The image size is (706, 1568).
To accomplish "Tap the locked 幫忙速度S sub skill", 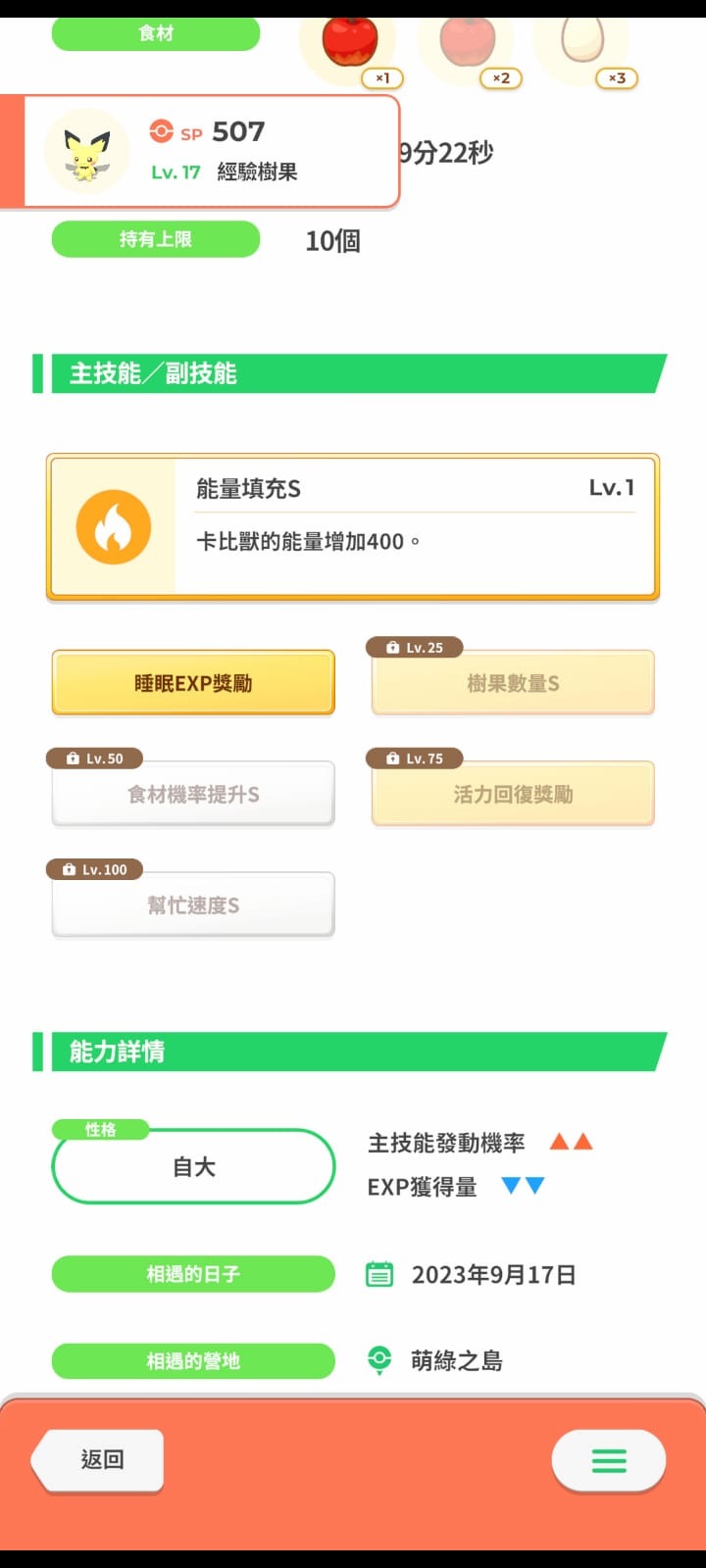I will tap(193, 905).
